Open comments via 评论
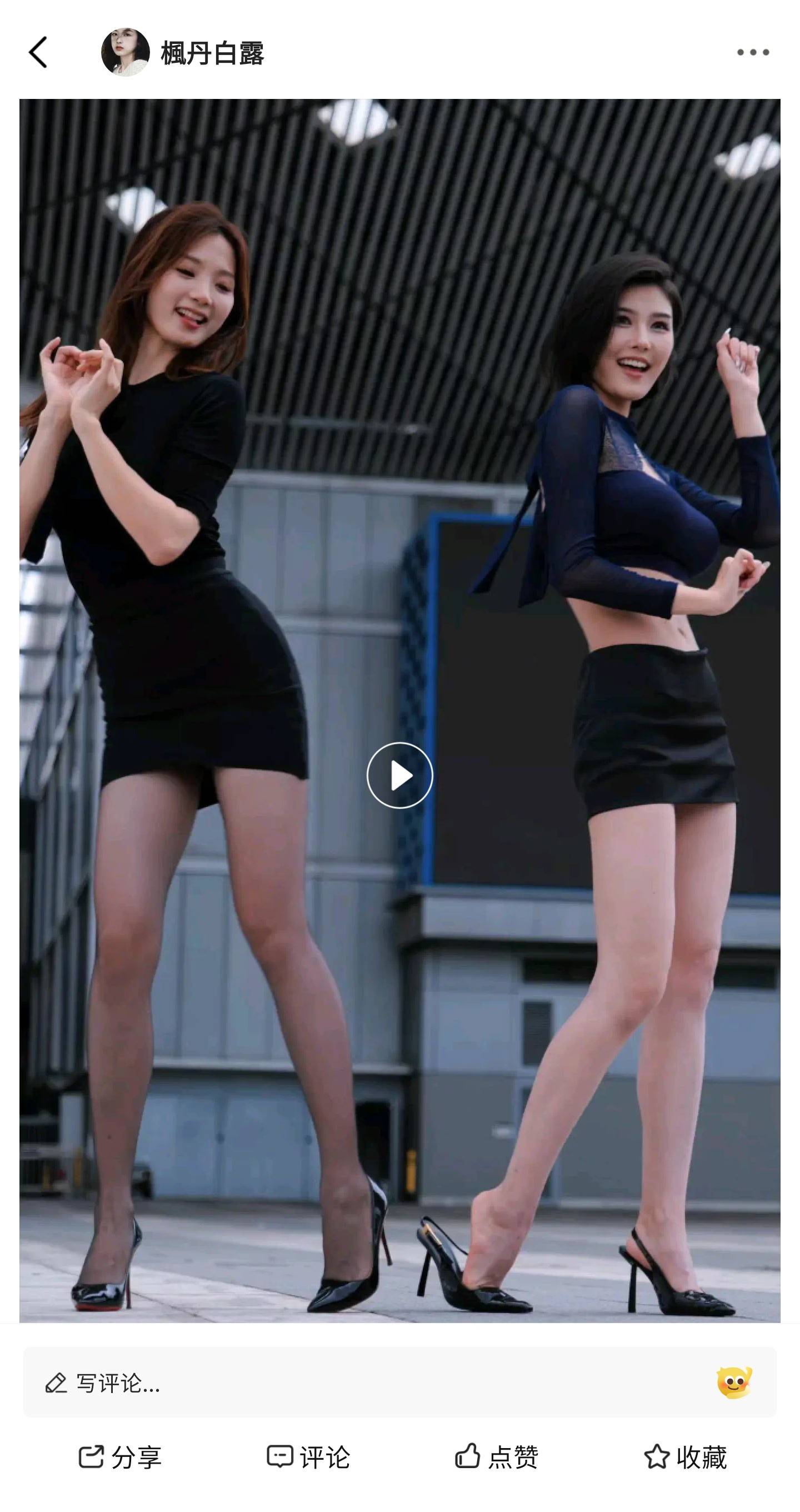Screen dimensions: 800x1512 click(x=308, y=1457)
